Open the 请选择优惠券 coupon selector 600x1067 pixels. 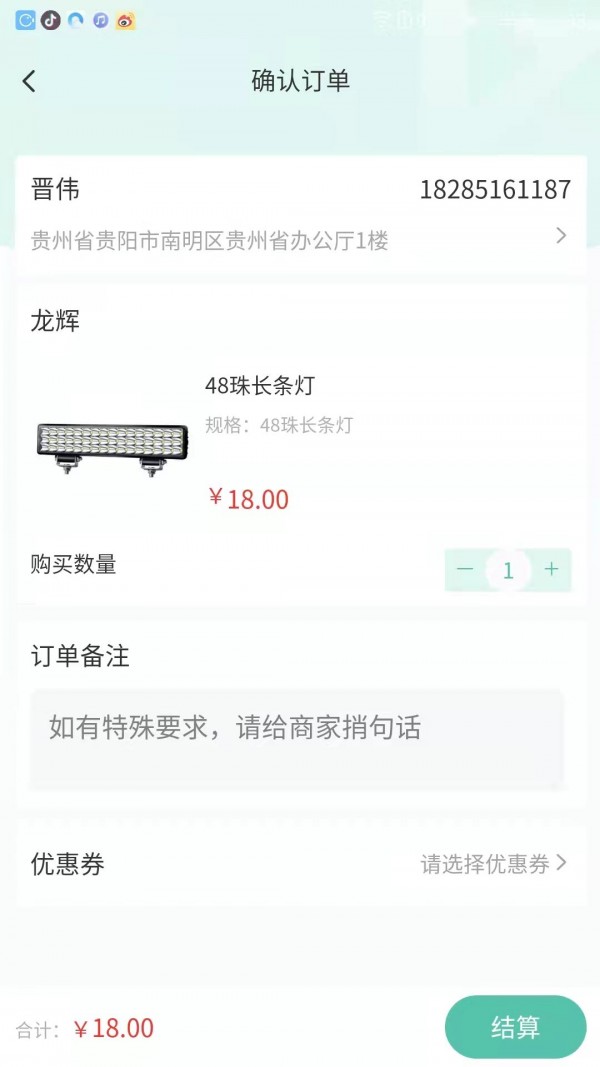493,864
